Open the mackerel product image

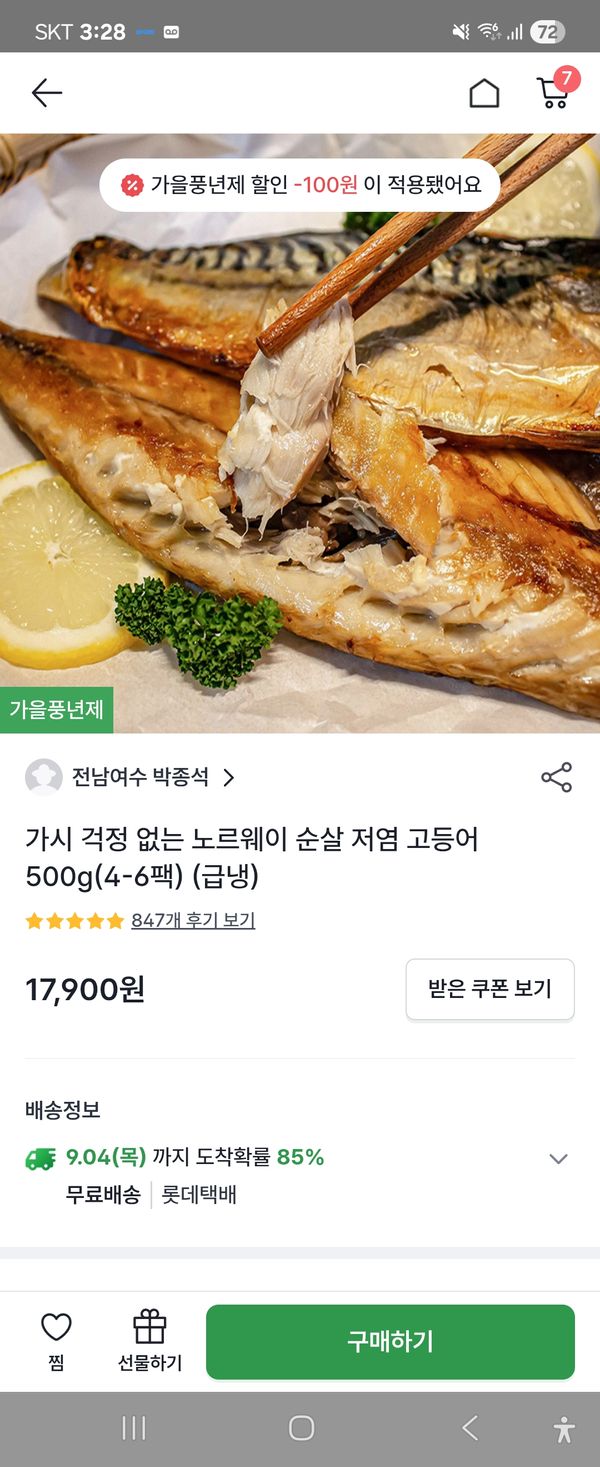pos(300,450)
